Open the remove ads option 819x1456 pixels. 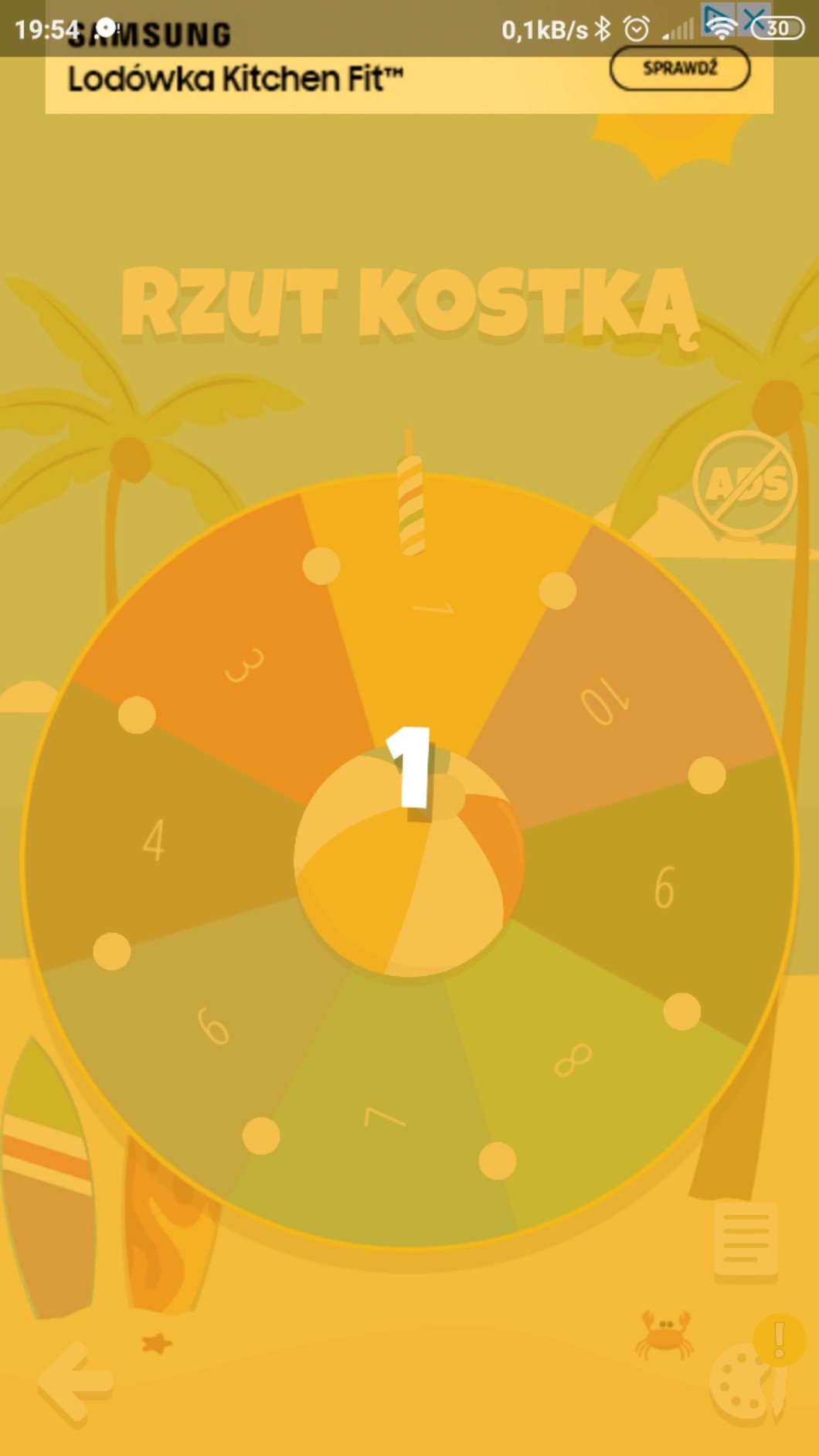point(745,484)
